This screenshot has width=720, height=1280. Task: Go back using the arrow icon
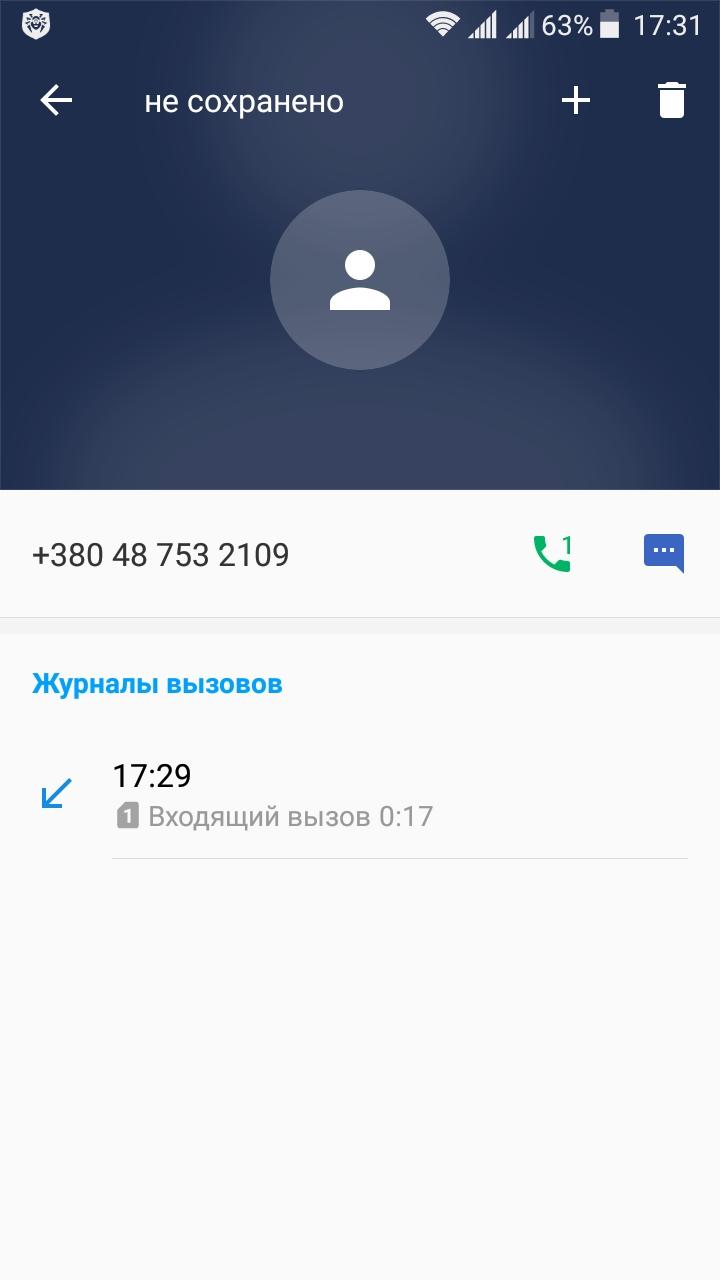pos(56,101)
